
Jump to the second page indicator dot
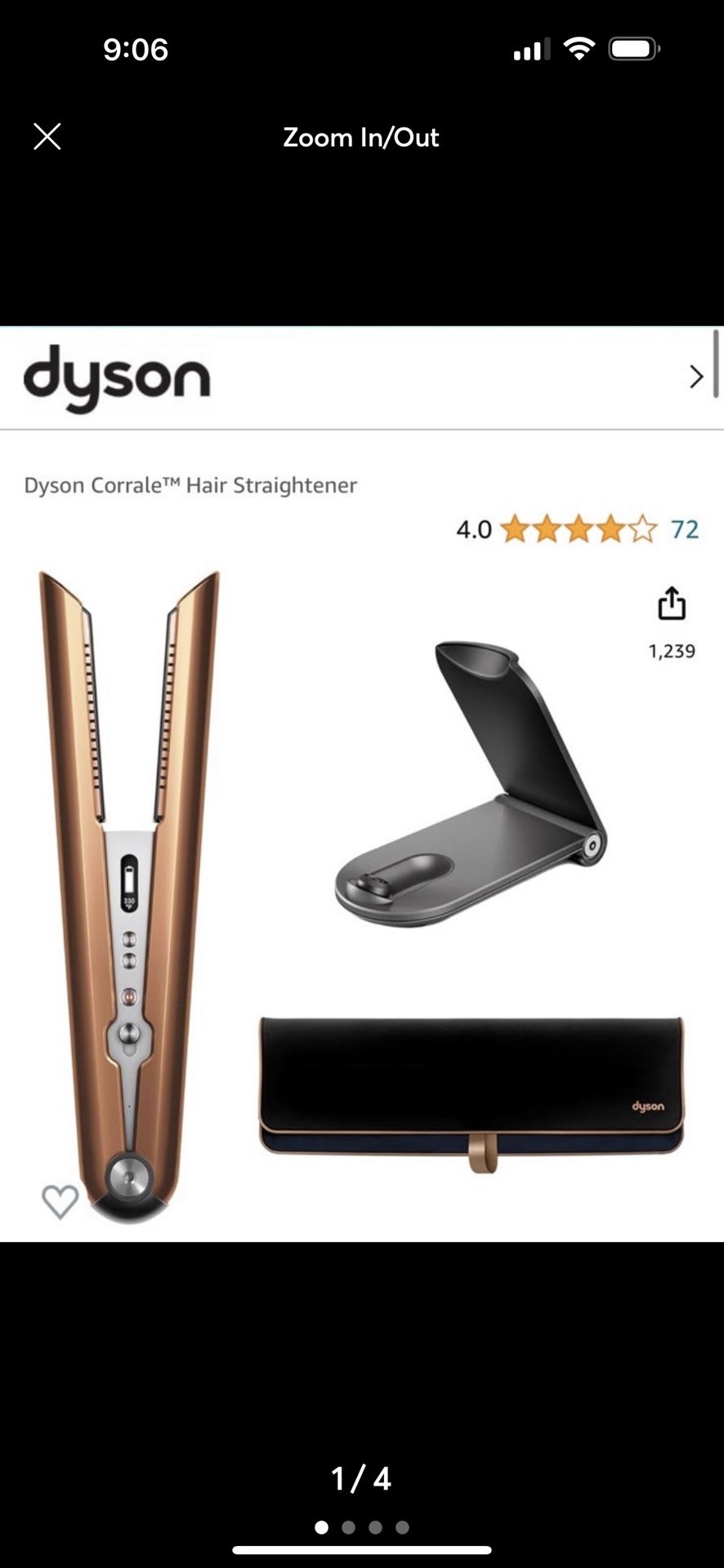[349, 1527]
